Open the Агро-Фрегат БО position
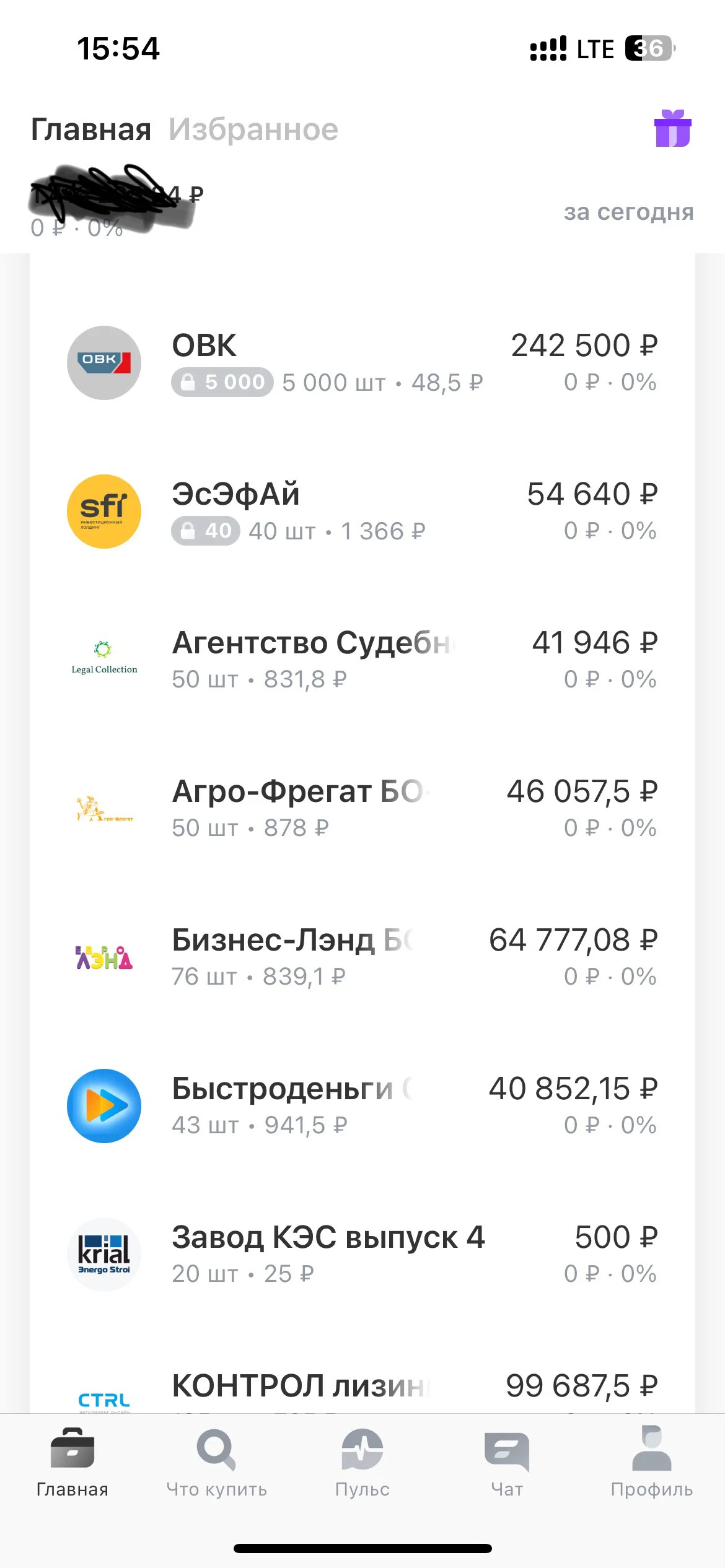725x1568 pixels. tap(362, 809)
